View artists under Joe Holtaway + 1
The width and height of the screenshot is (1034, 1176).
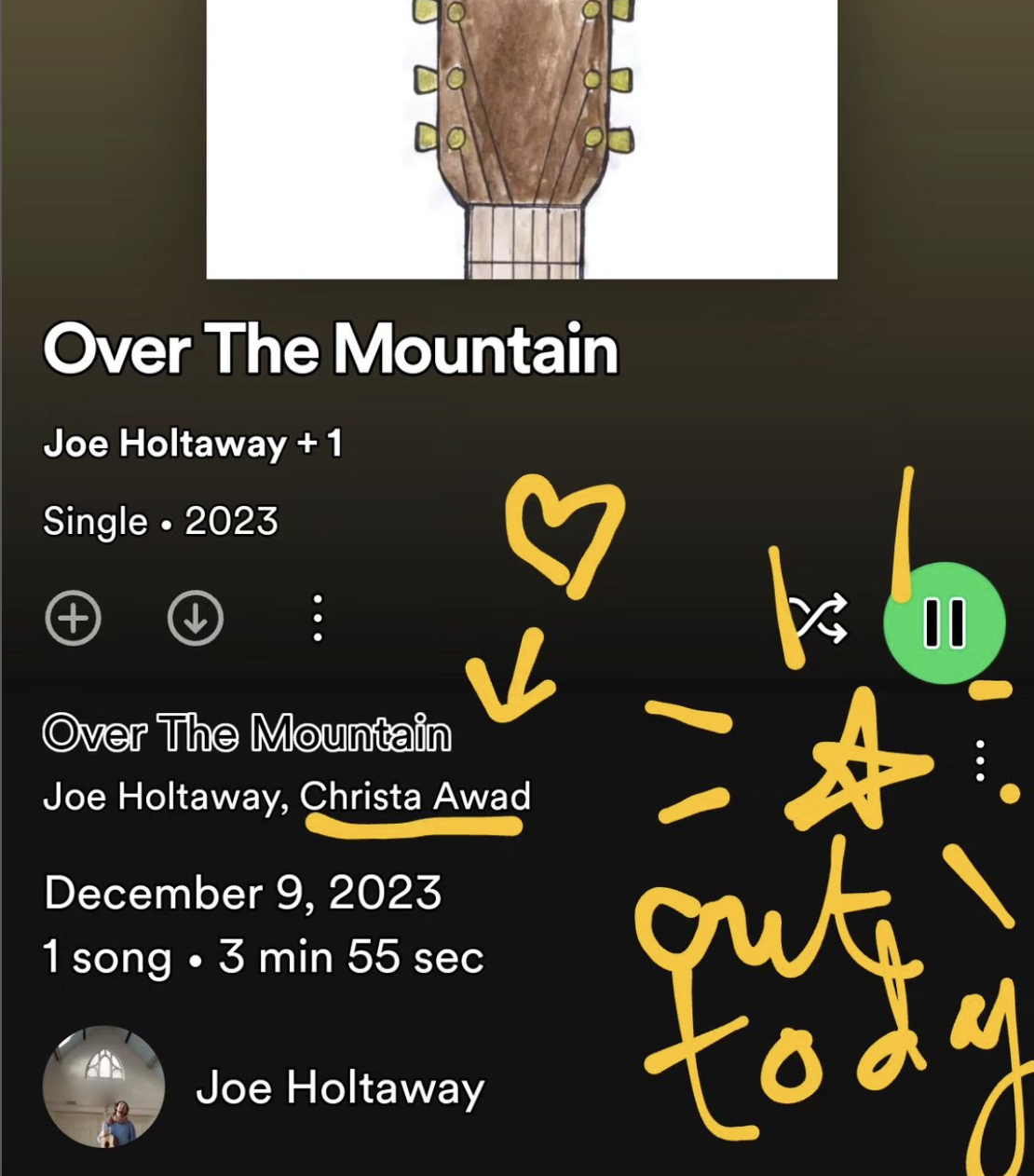tap(193, 444)
